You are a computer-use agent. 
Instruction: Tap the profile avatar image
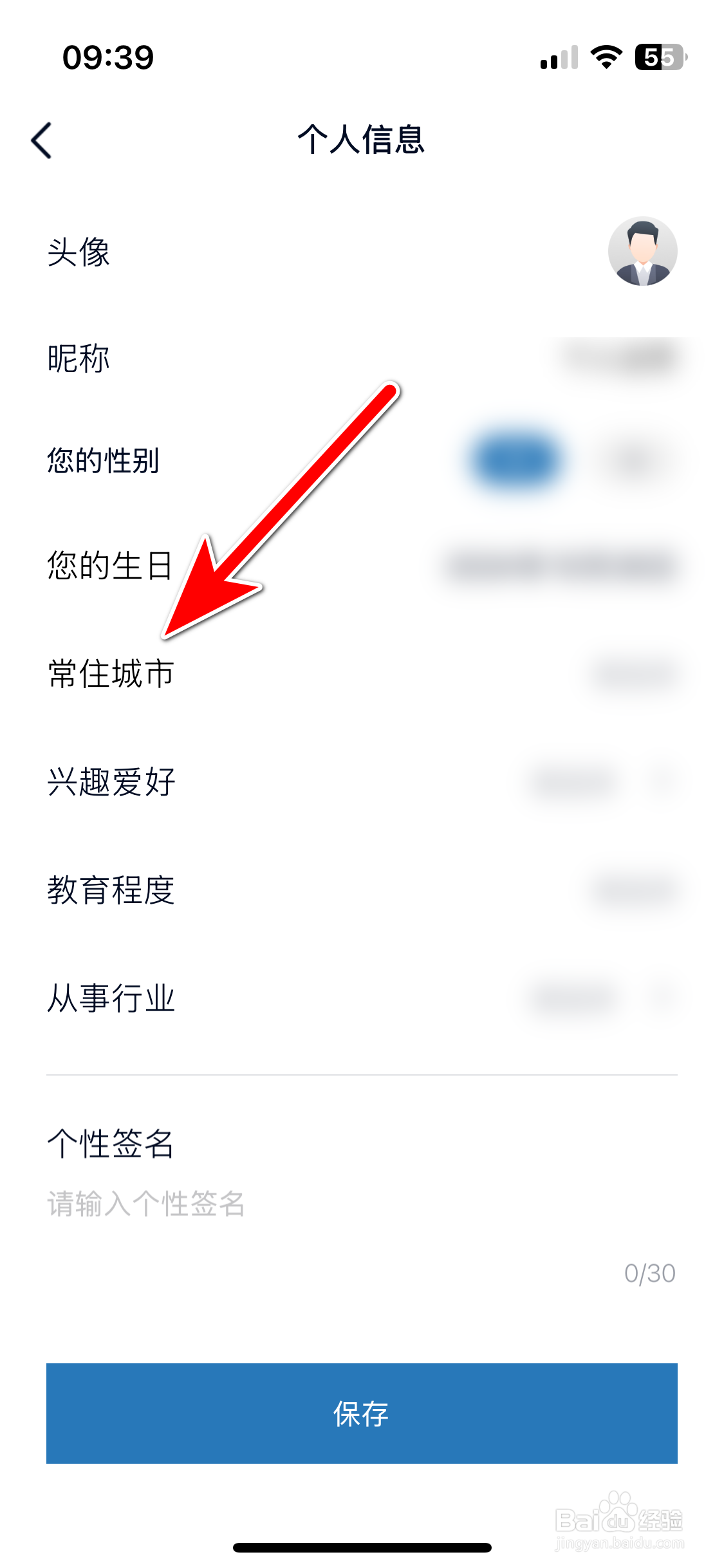coord(641,251)
